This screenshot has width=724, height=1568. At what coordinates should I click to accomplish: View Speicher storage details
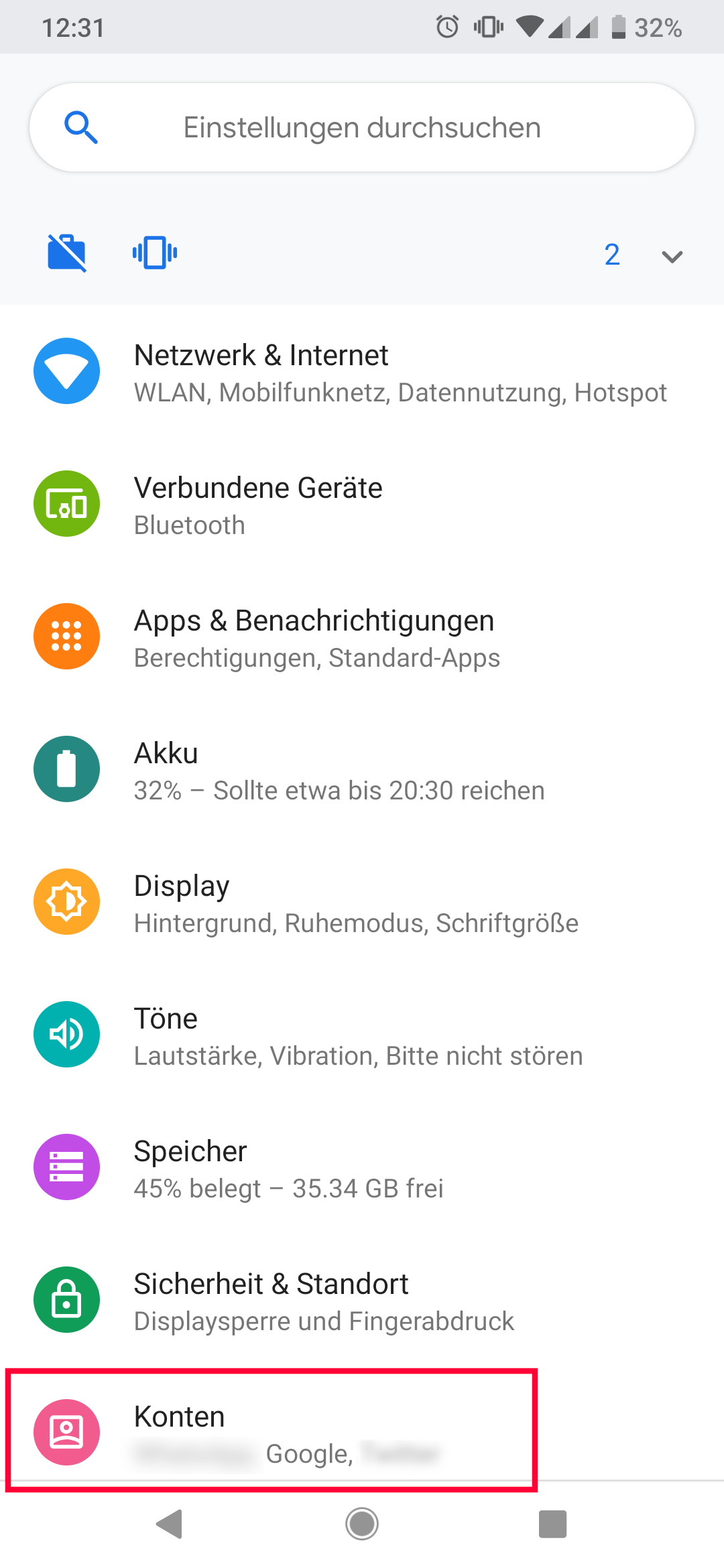tap(362, 1168)
